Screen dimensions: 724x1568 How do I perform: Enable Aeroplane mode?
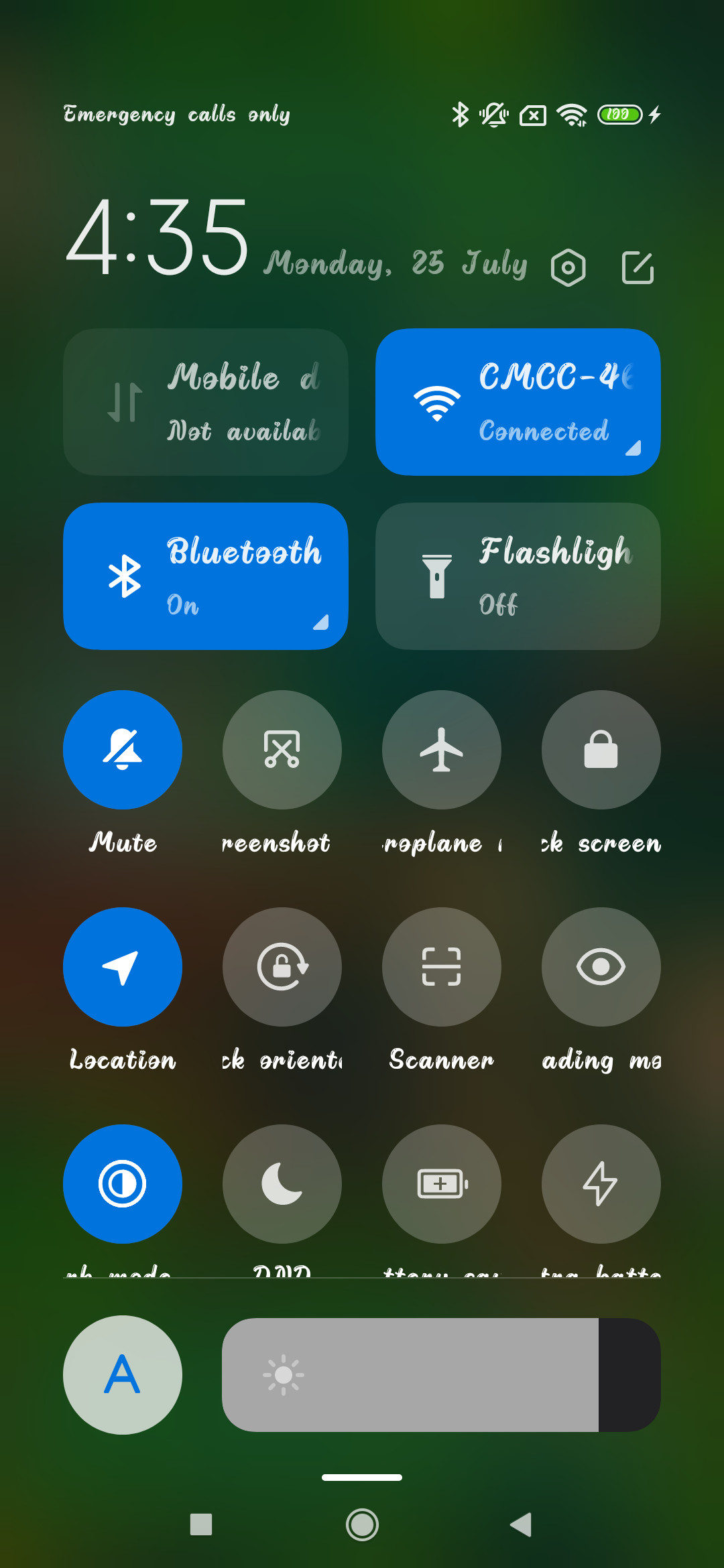442,750
